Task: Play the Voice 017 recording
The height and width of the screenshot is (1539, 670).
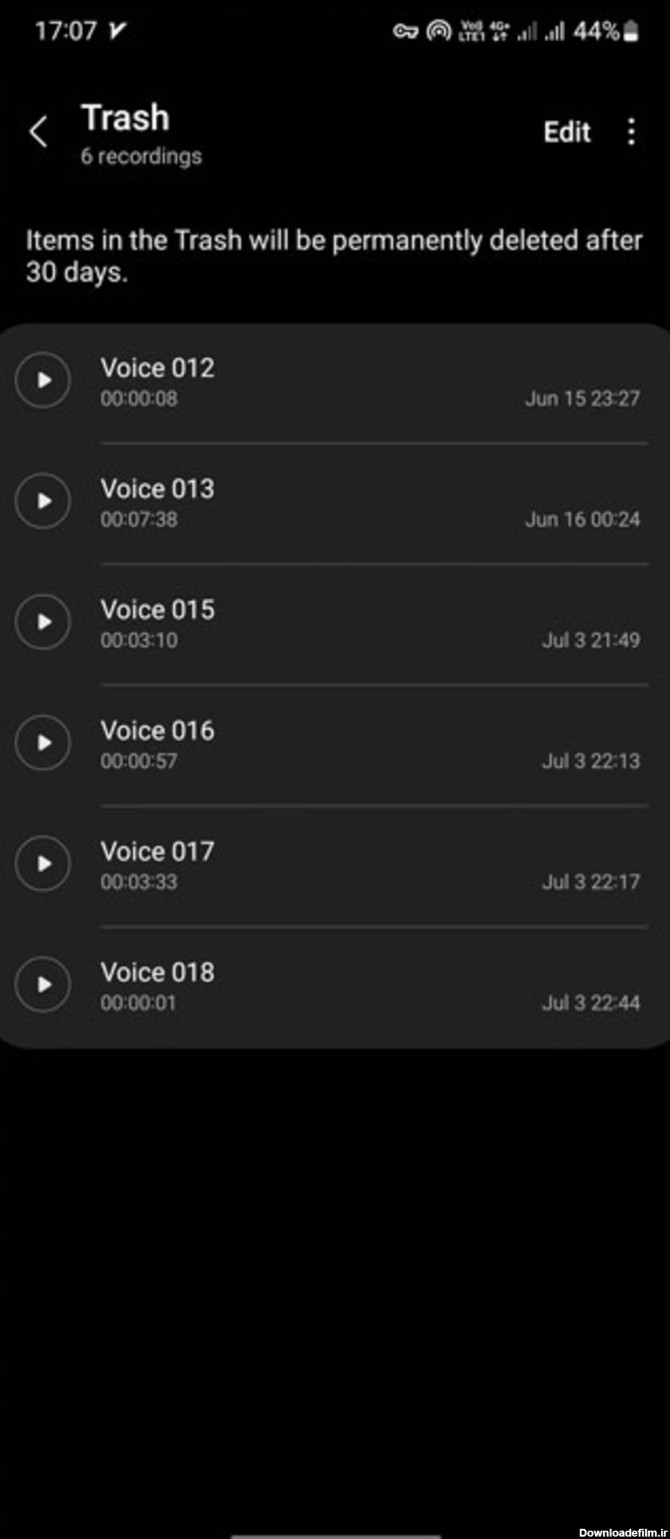Action: point(43,864)
